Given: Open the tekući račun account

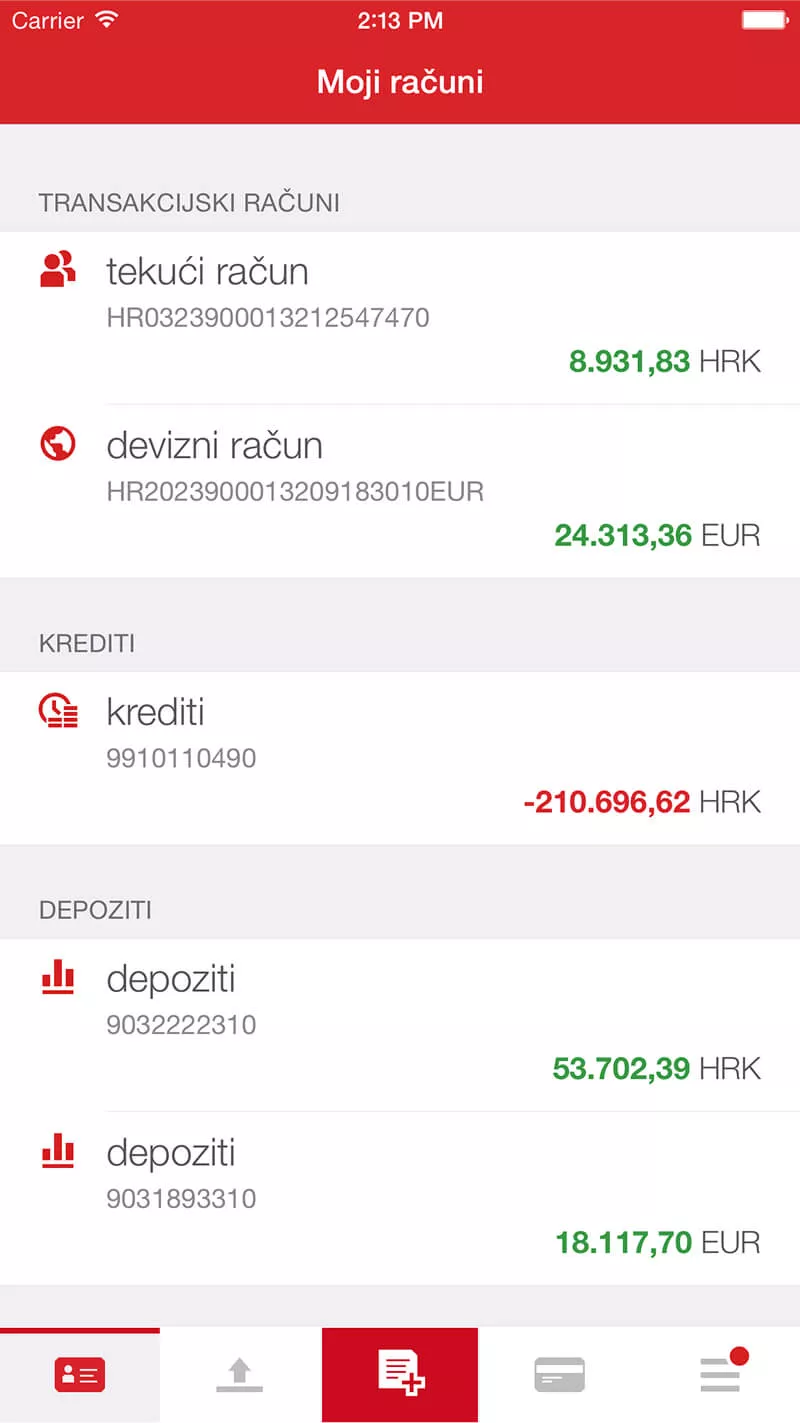Looking at the screenshot, I should pyautogui.click(x=400, y=318).
